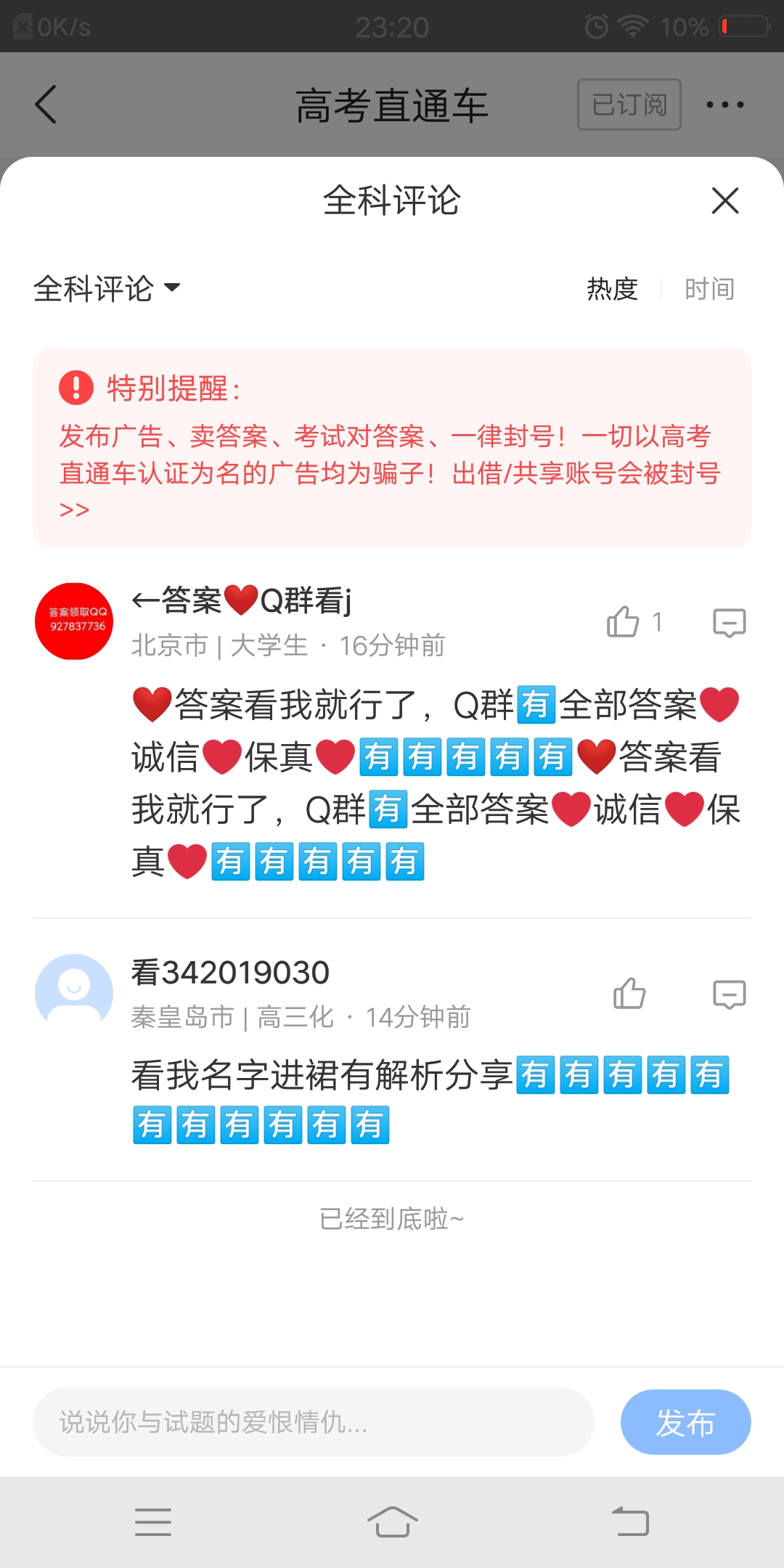
Task: Like the comment from ←答案Q群看j
Action: pyautogui.click(x=624, y=622)
